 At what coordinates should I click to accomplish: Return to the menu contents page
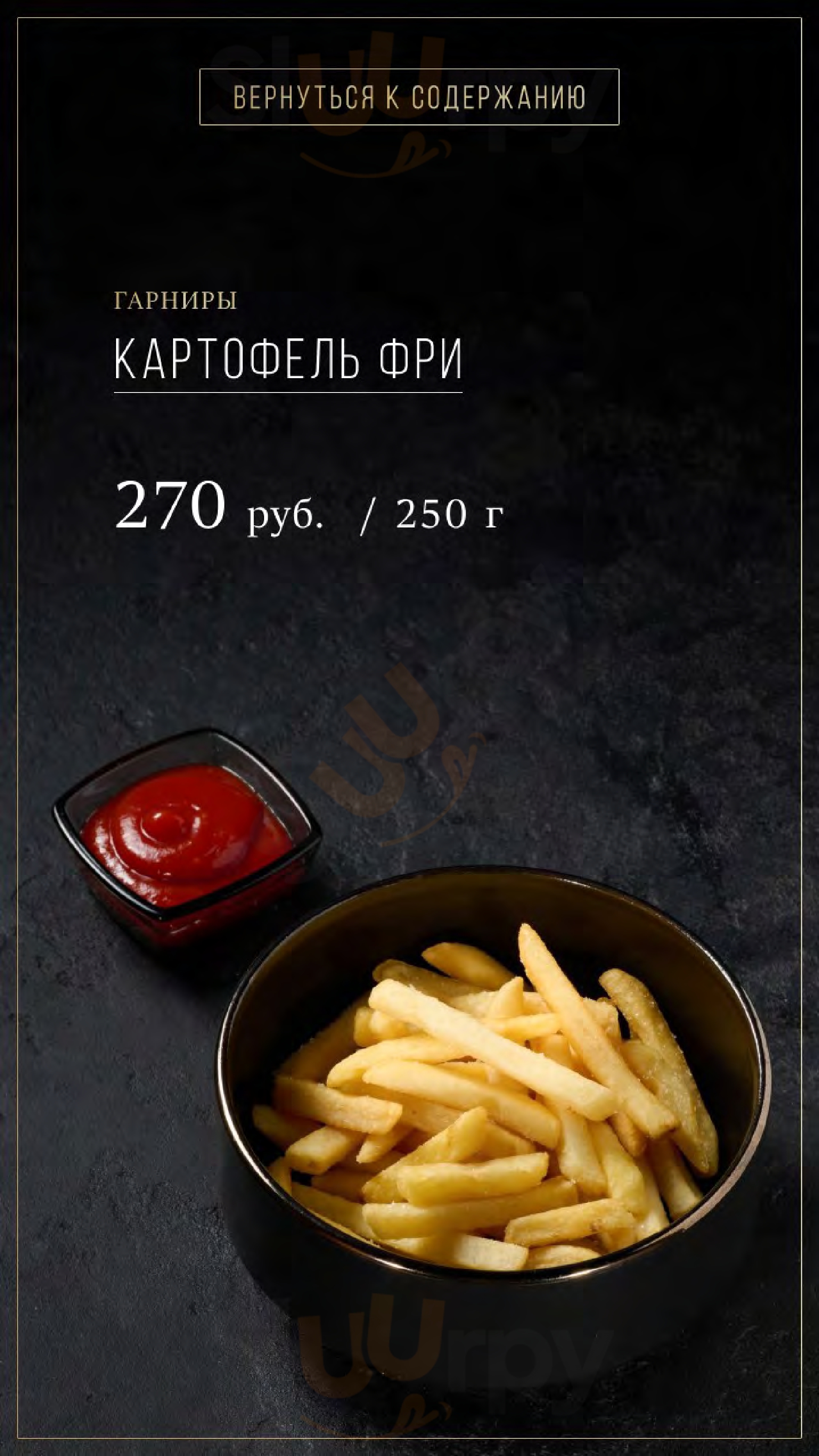pos(409,97)
